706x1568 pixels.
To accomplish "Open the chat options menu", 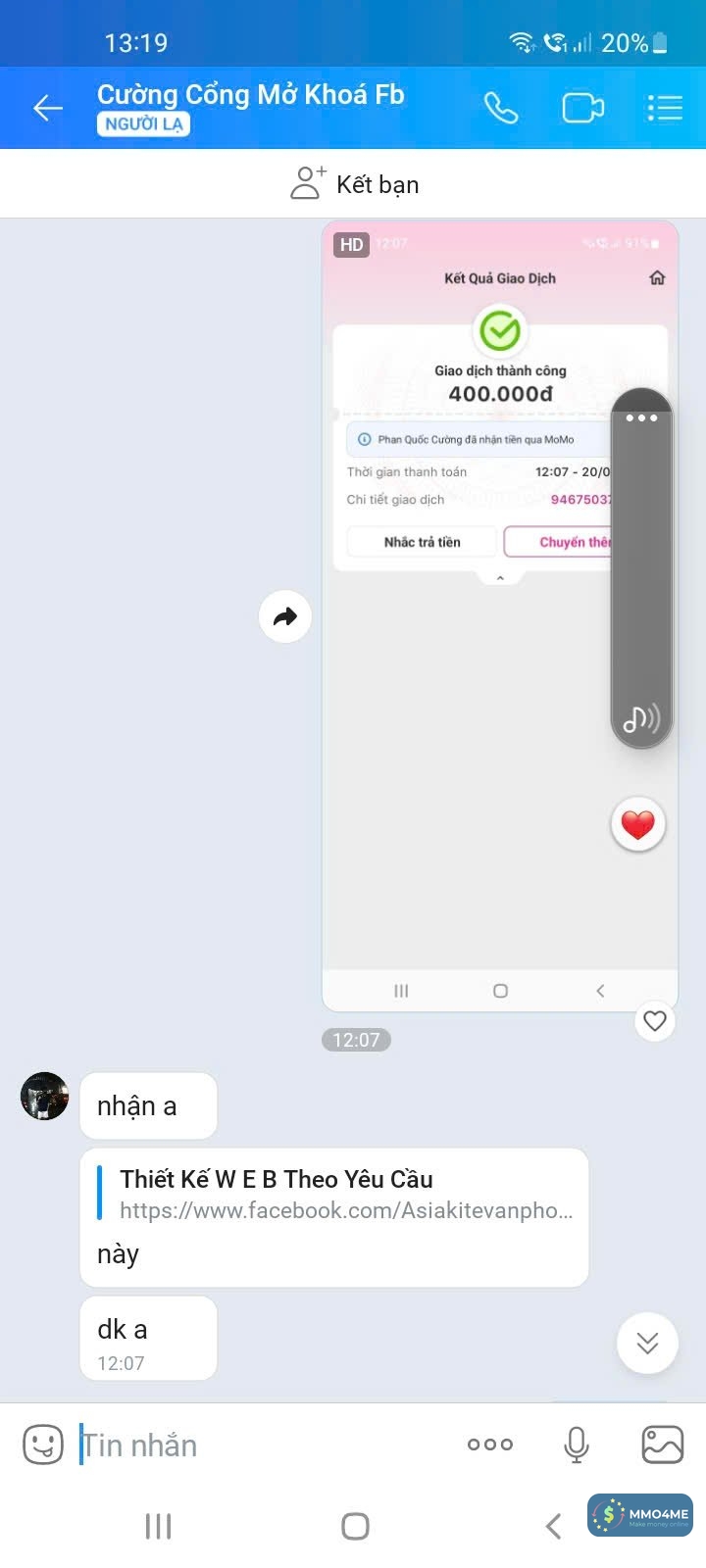I will coord(665,108).
